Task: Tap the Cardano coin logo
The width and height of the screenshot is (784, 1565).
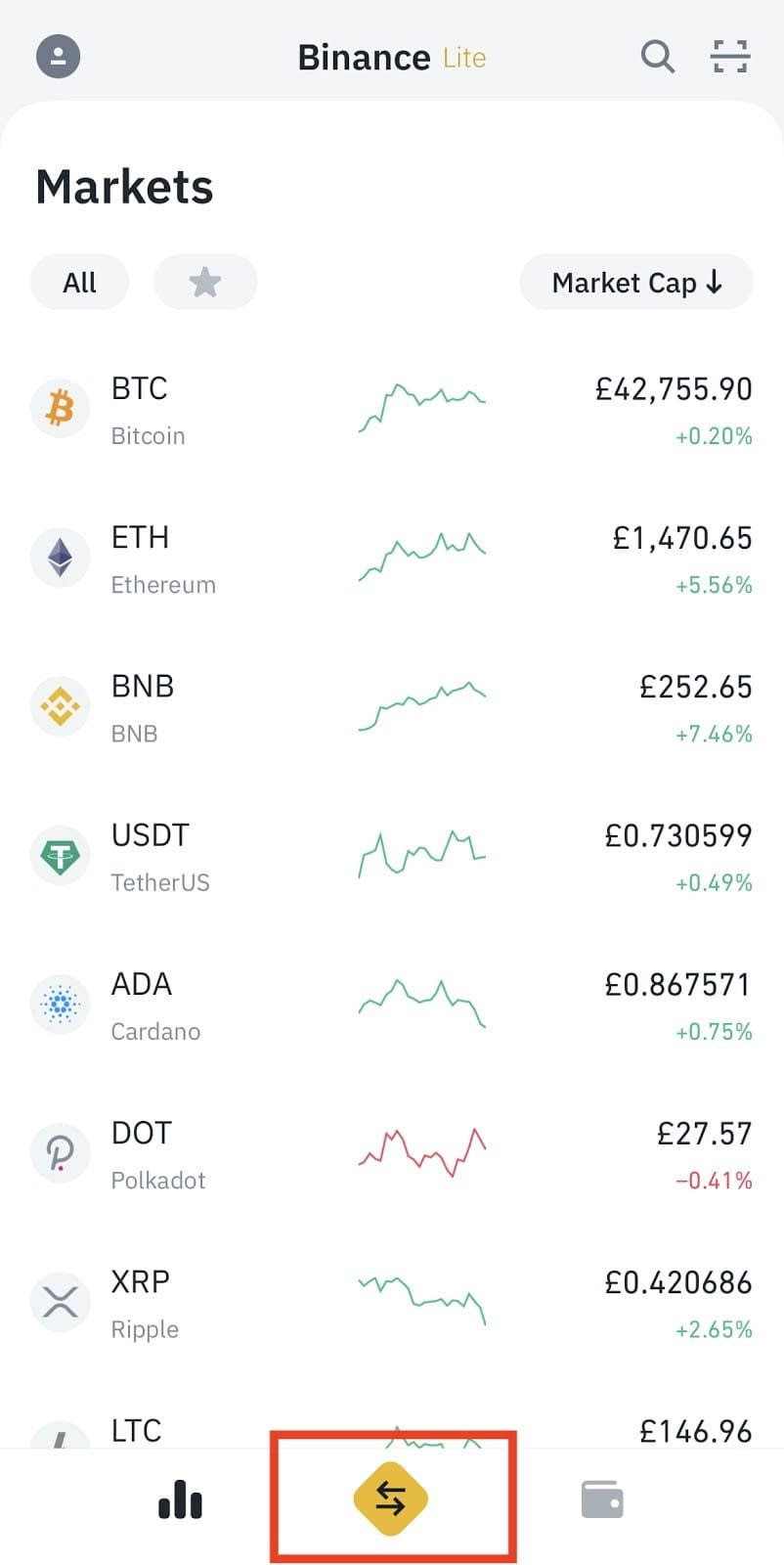Action: pos(60,1004)
